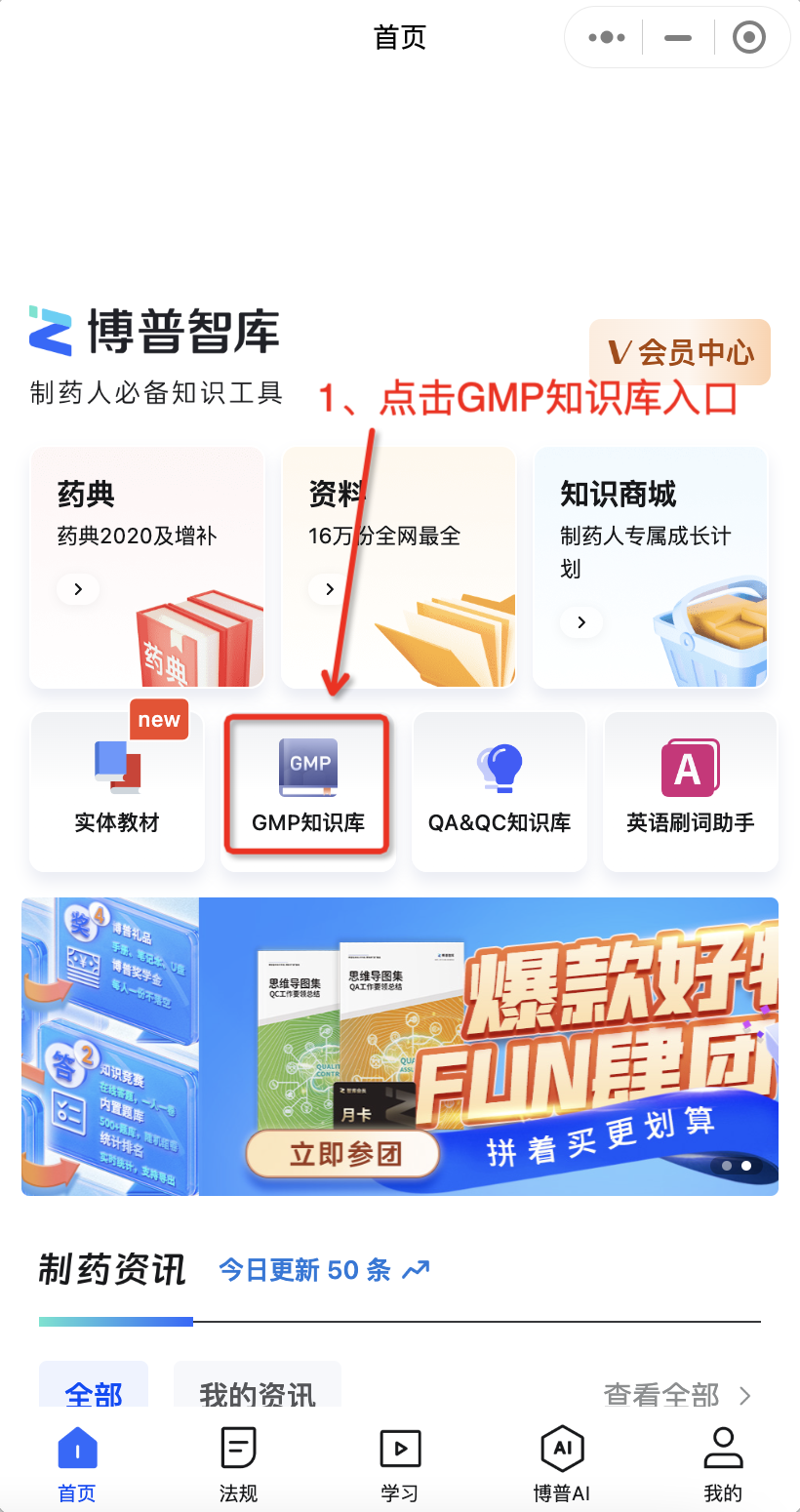
Task: Open QA&QC知识库 entry
Action: pyautogui.click(x=500, y=790)
